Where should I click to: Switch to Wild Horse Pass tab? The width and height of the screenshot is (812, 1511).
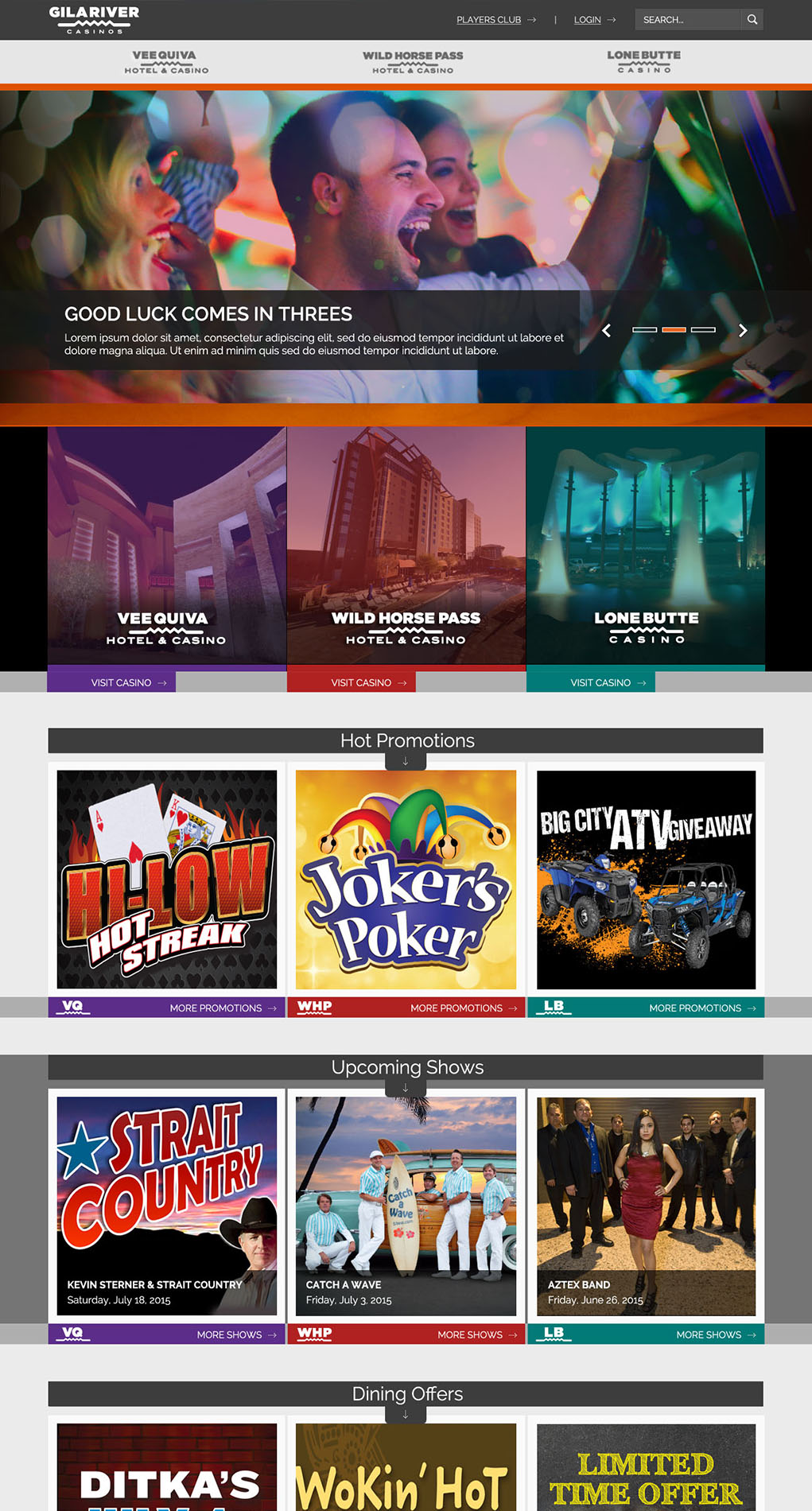[412, 62]
